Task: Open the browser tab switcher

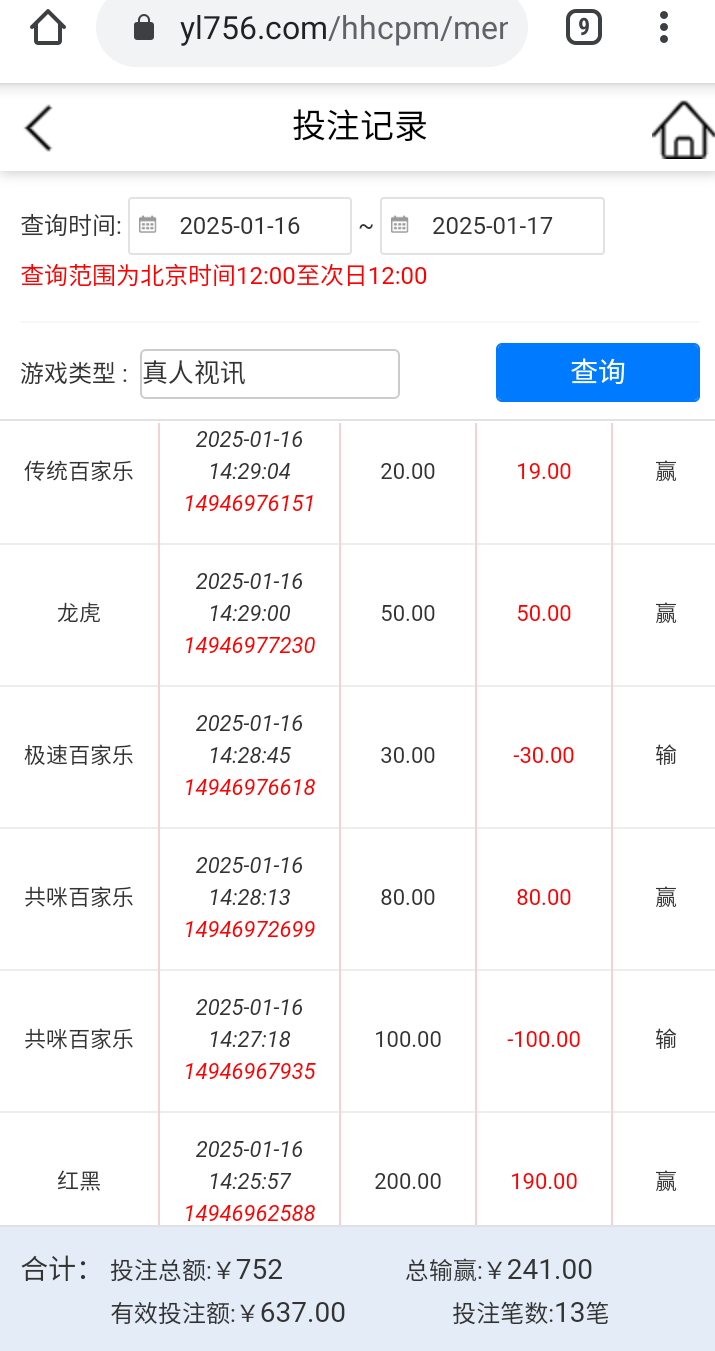Action: [x=583, y=28]
